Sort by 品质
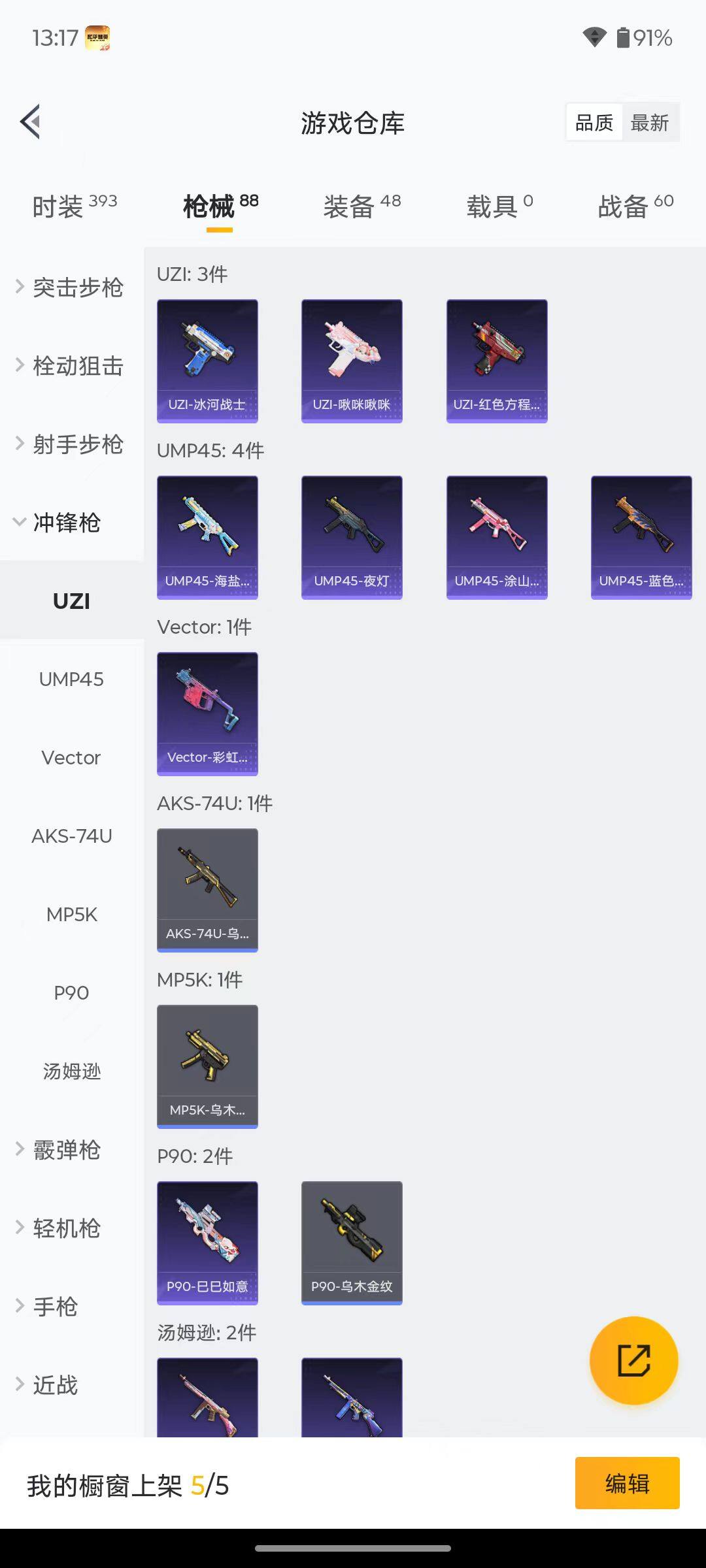This screenshot has height=1568, width=706. pyautogui.click(x=594, y=123)
